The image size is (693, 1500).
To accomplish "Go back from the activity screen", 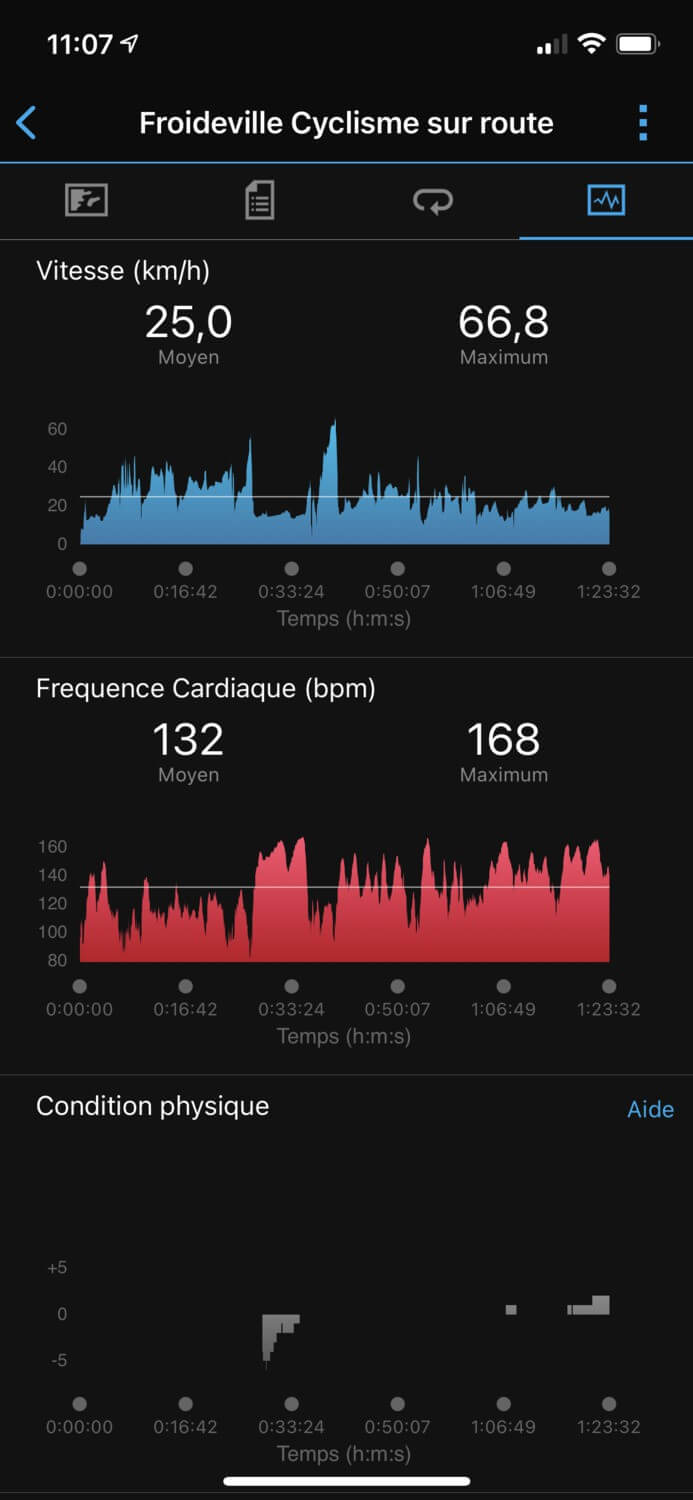I will click(x=27, y=123).
